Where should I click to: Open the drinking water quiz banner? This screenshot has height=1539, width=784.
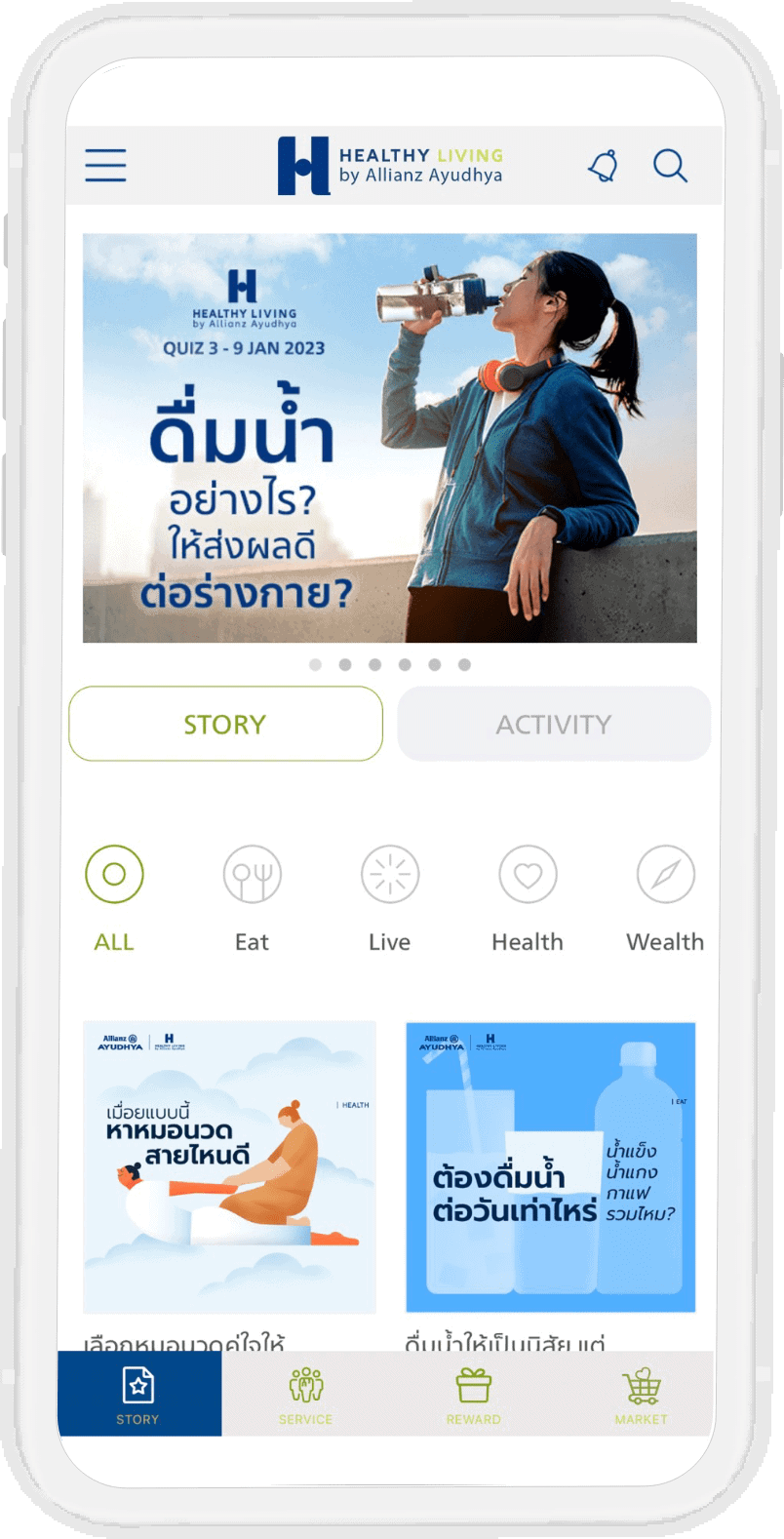pyautogui.click(x=389, y=438)
